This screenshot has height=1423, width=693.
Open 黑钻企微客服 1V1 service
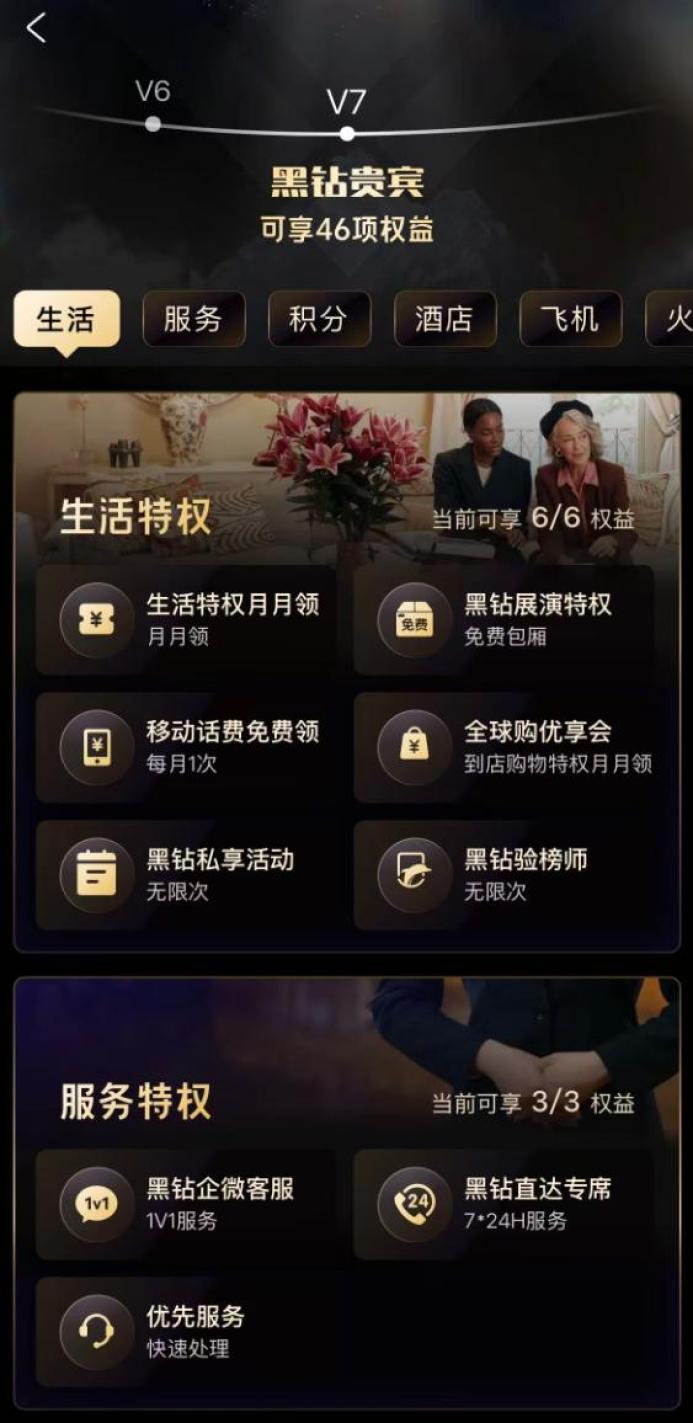click(x=186, y=1204)
